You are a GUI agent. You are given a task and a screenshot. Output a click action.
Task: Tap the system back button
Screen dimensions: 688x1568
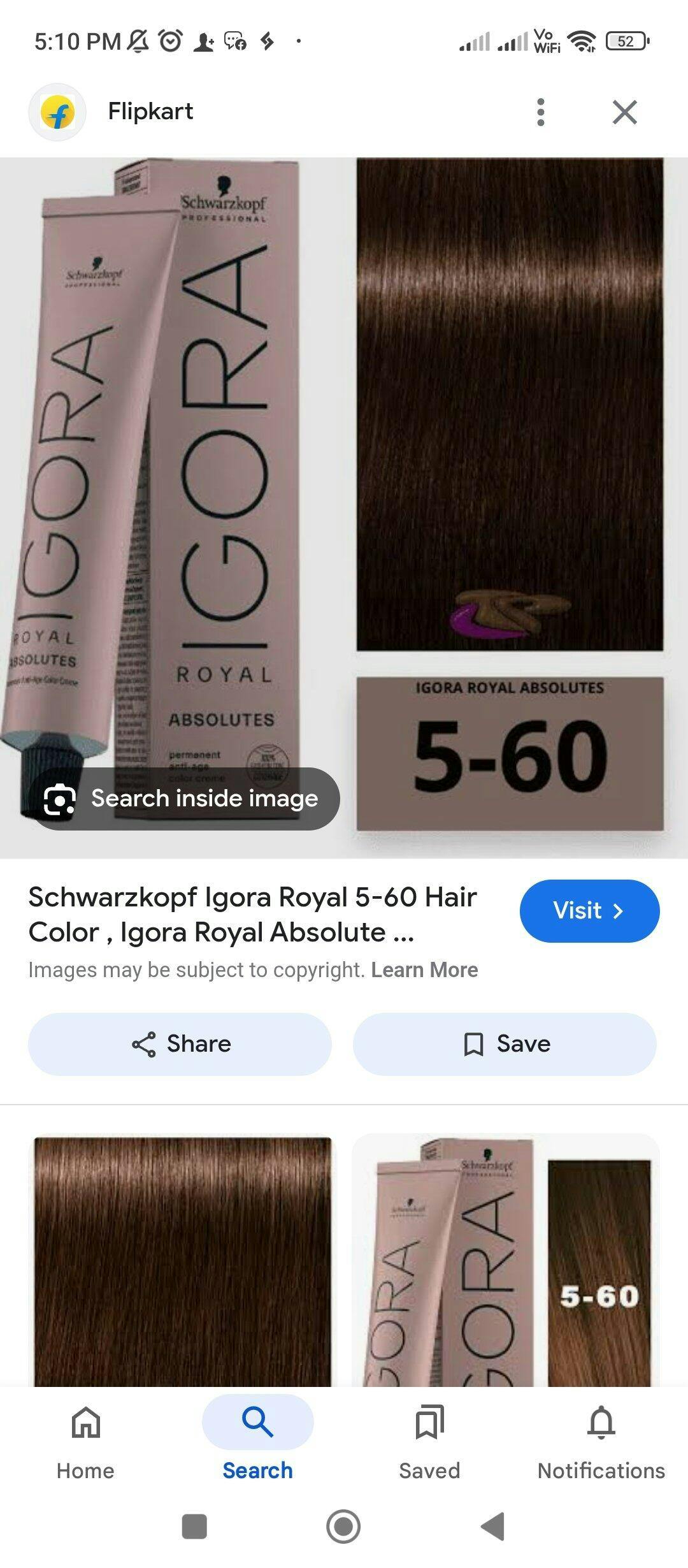click(492, 1527)
